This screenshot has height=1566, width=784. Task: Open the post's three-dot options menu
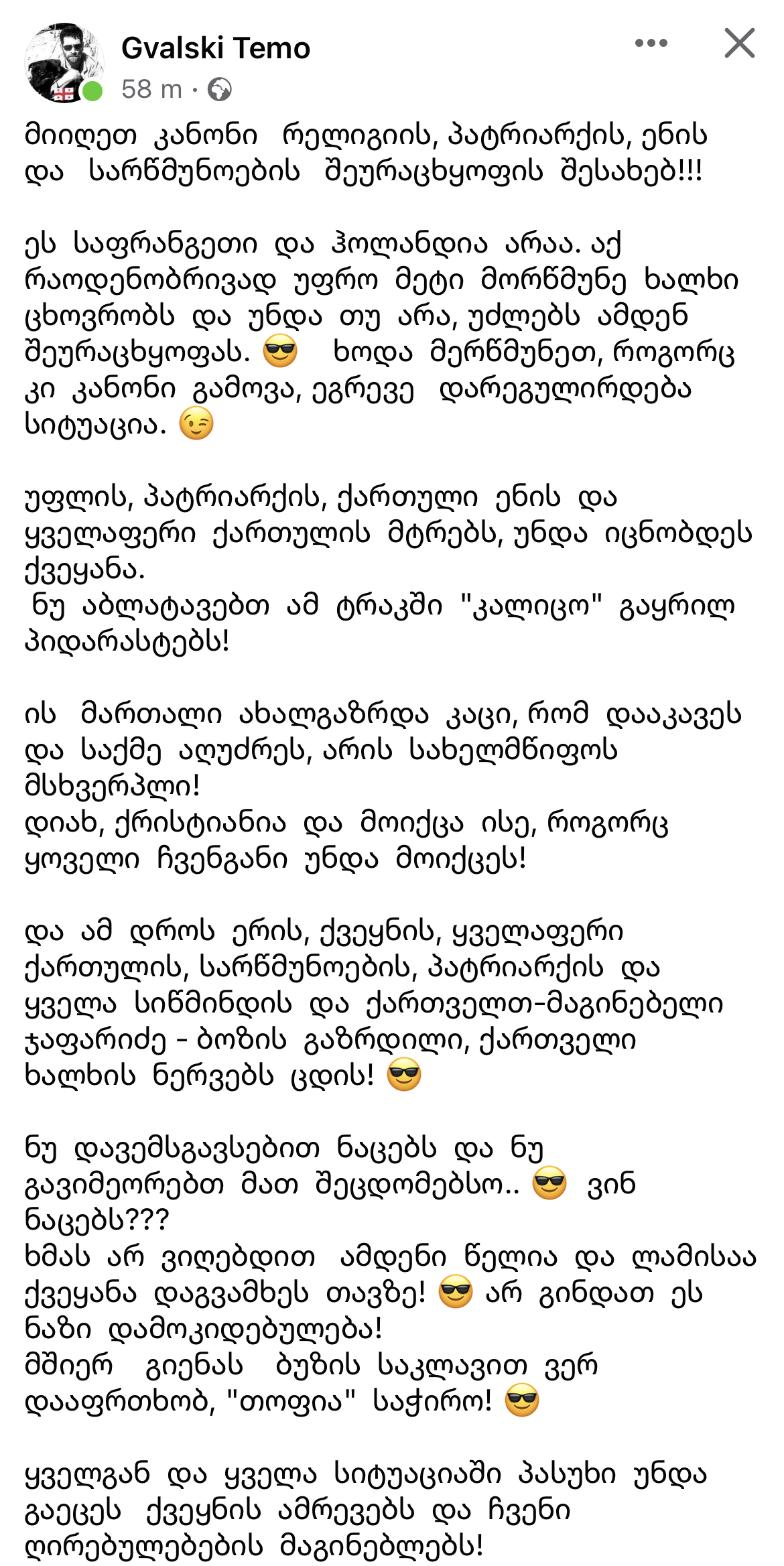651,44
